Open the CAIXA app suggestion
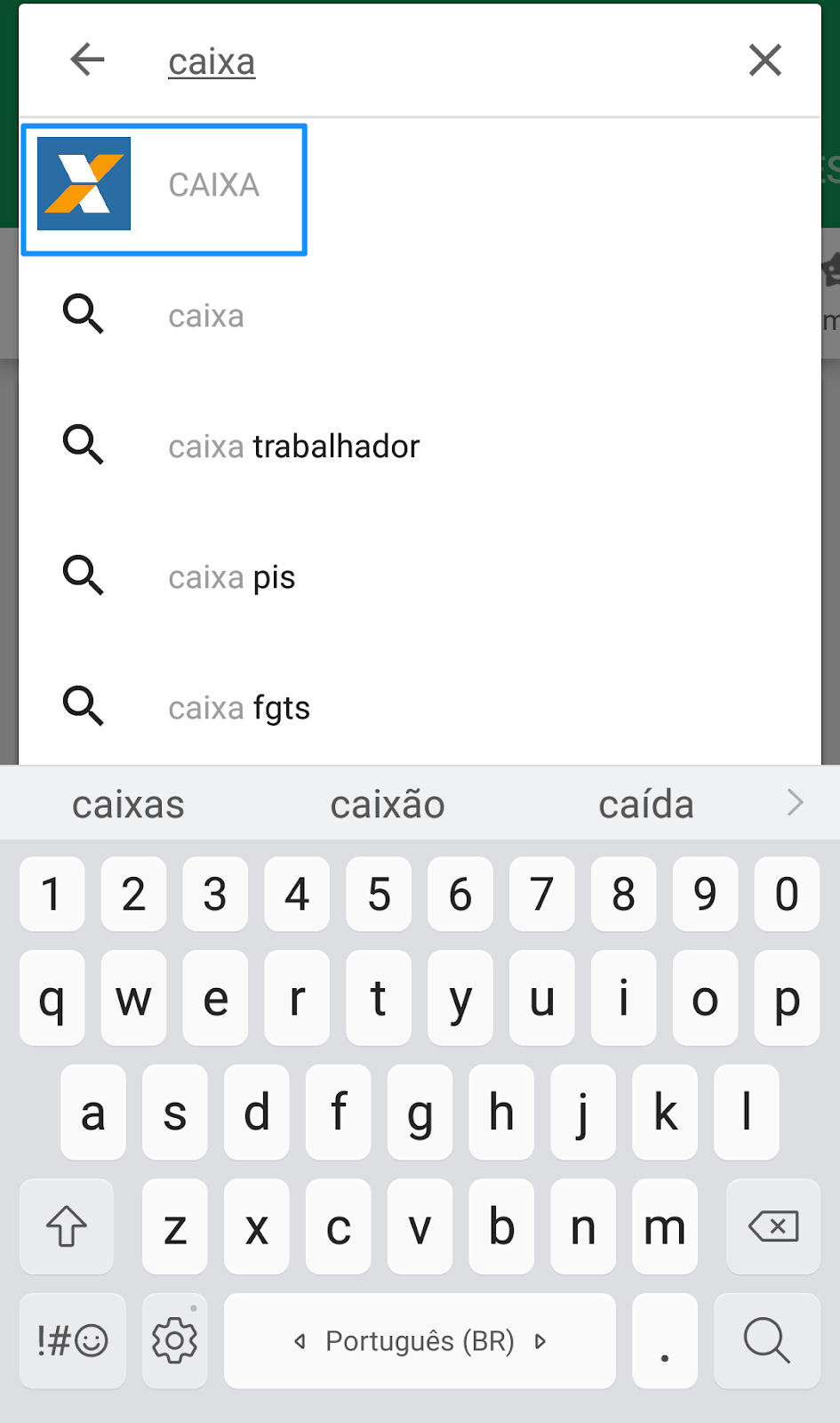840x1423 pixels. (x=164, y=189)
